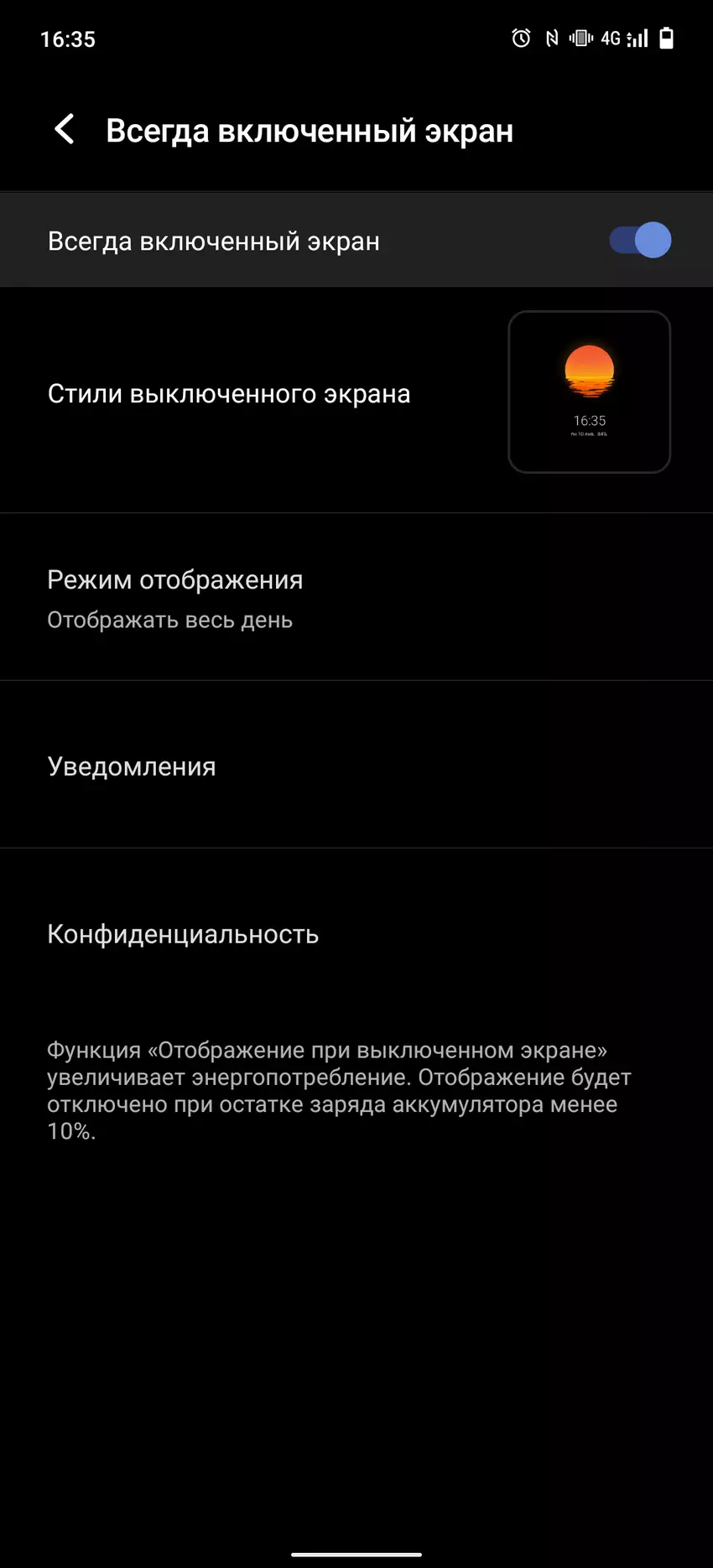Go back from Always-on display settings
Viewport: 713px width, 1568px height.
(x=65, y=130)
